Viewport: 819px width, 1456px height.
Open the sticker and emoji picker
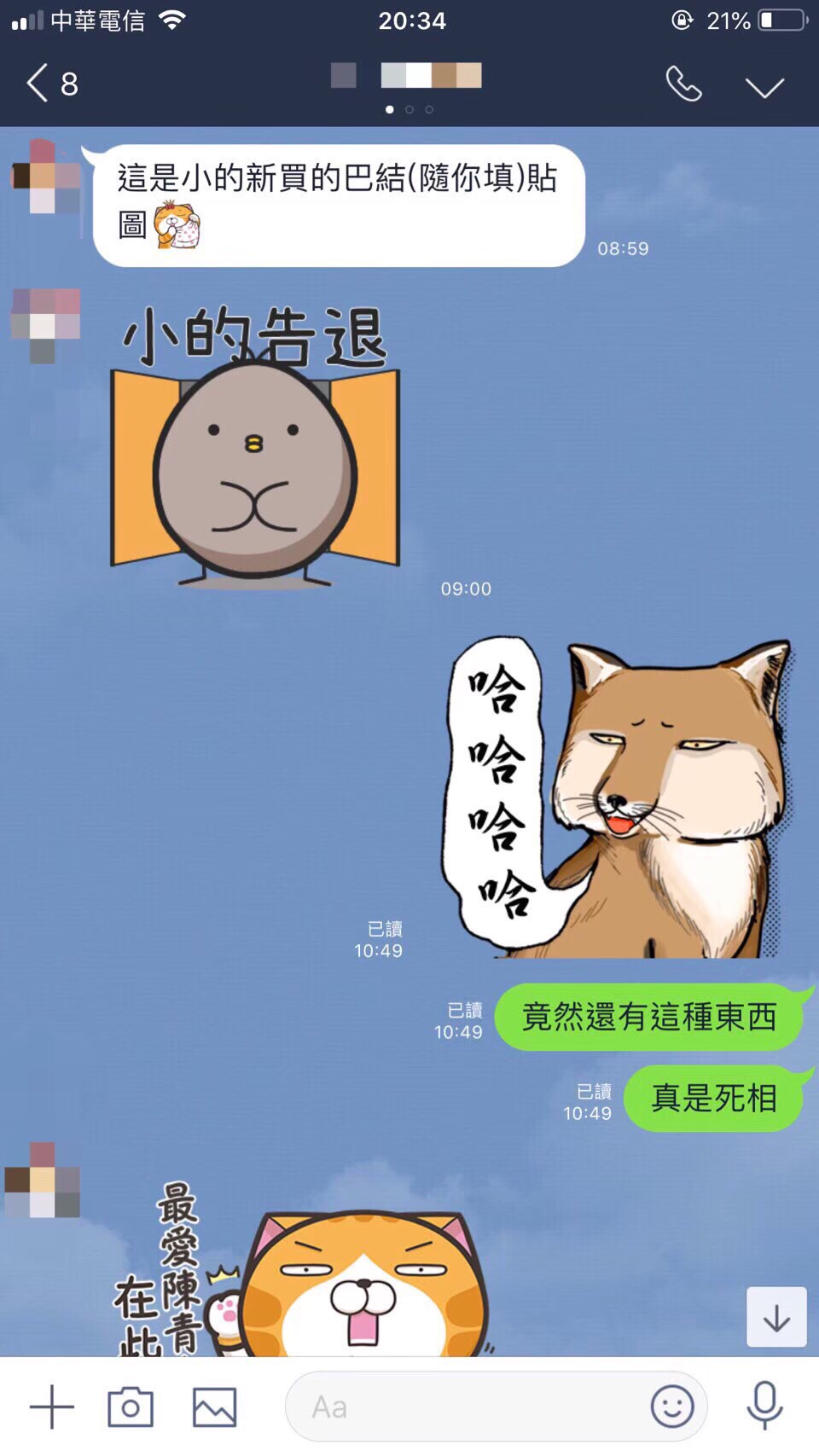(x=672, y=1407)
